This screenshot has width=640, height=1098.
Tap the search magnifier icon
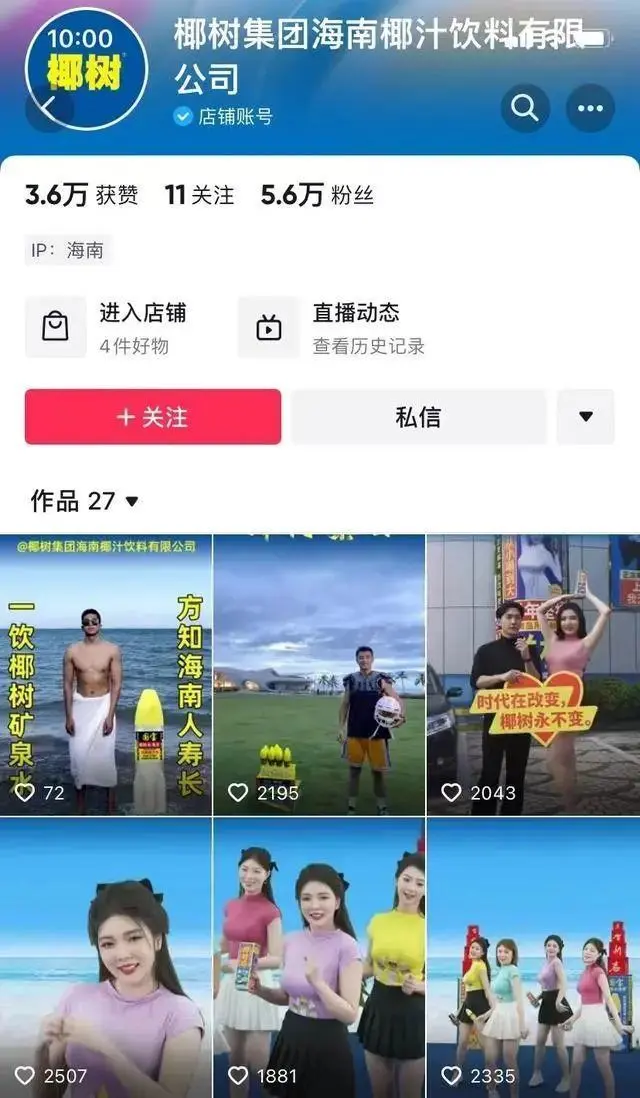pyautogui.click(x=525, y=108)
